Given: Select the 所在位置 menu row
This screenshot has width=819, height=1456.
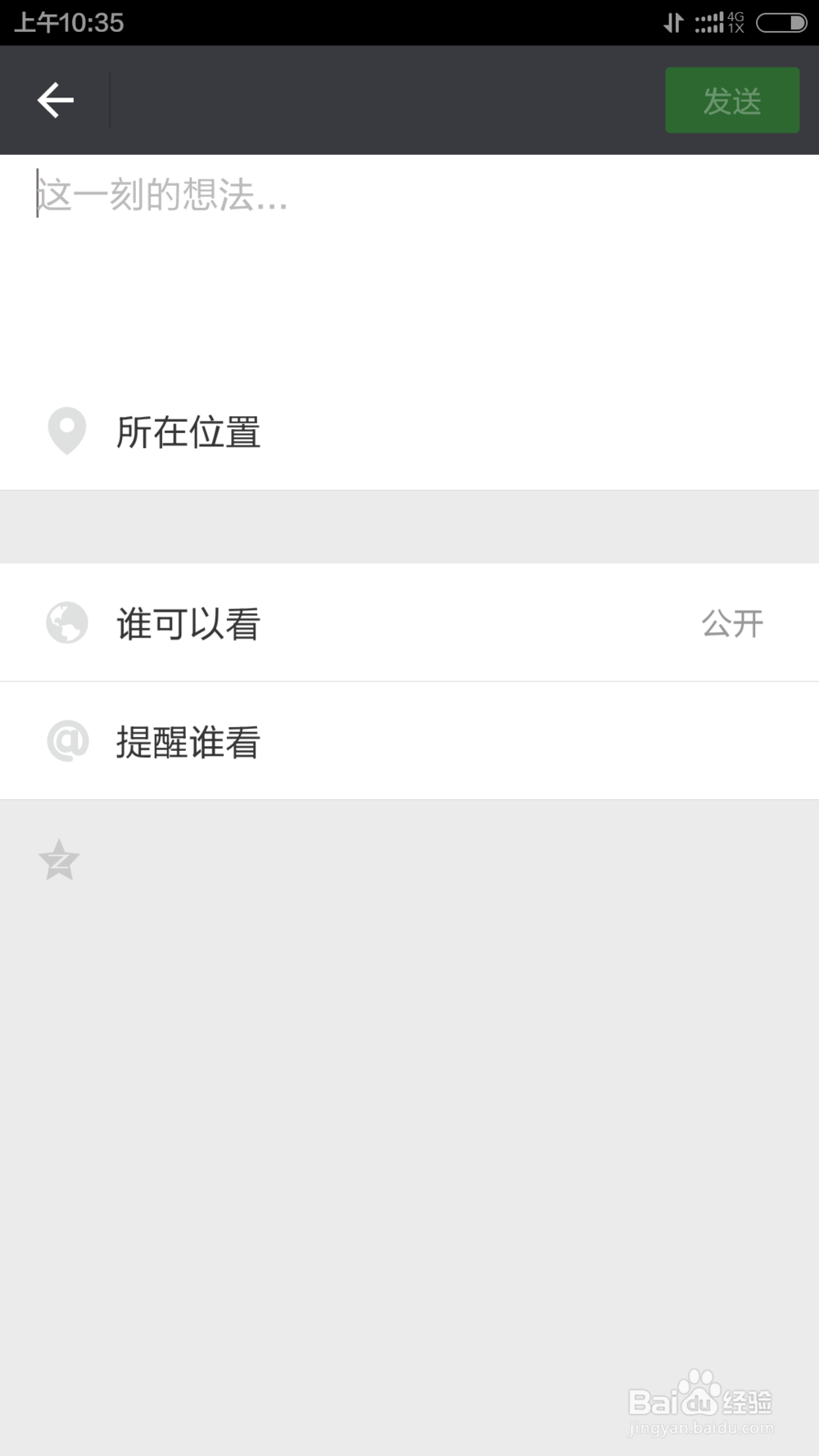Looking at the screenshot, I should coord(187,432).
